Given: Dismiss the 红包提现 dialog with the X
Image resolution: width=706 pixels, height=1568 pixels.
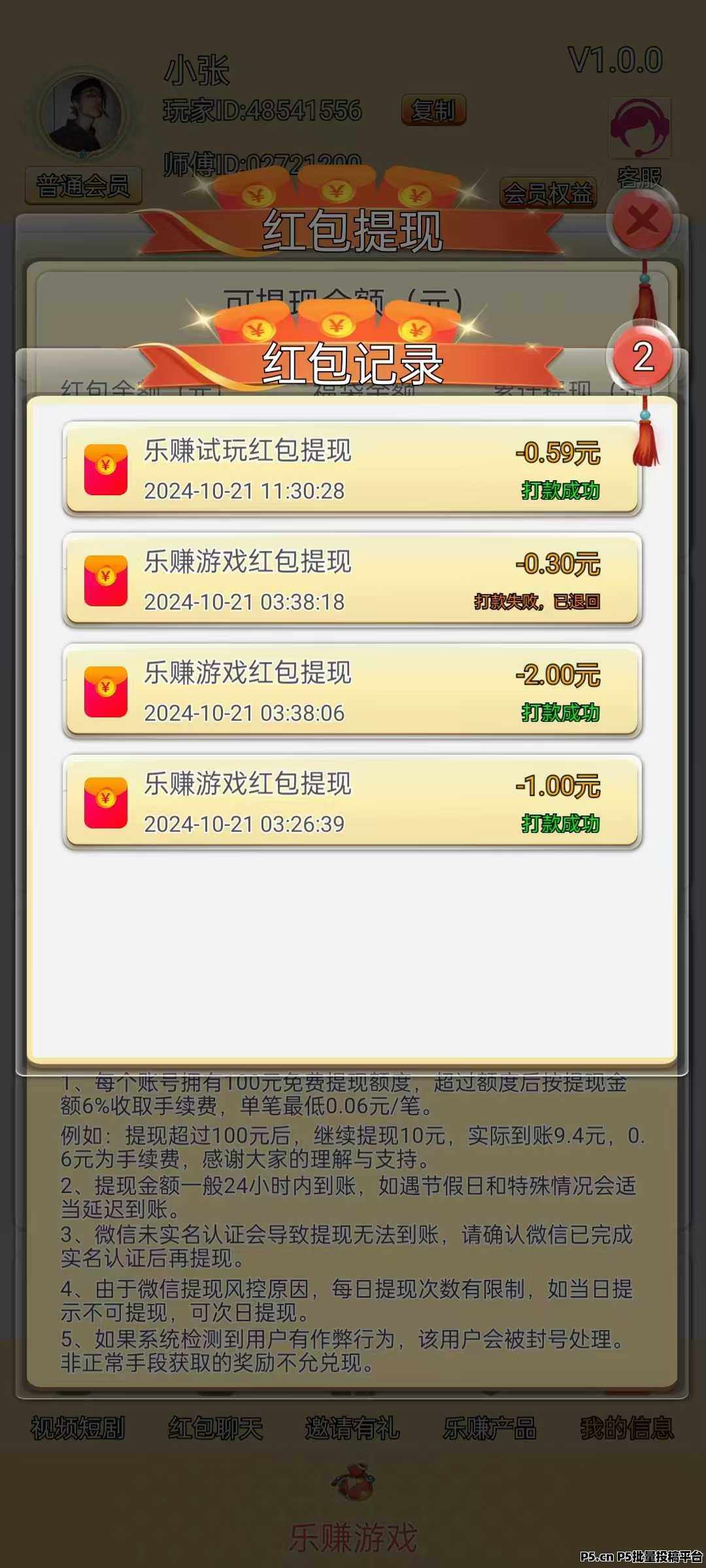Looking at the screenshot, I should [x=643, y=221].
